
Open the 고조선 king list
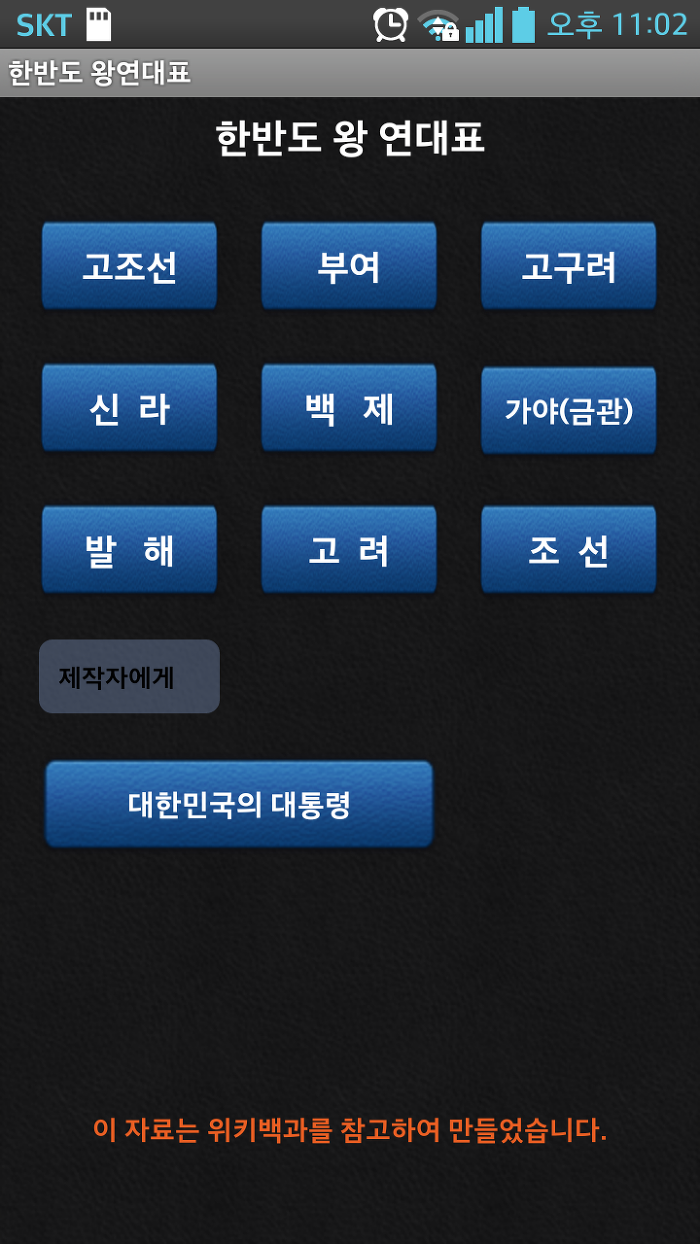click(x=129, y=266)
